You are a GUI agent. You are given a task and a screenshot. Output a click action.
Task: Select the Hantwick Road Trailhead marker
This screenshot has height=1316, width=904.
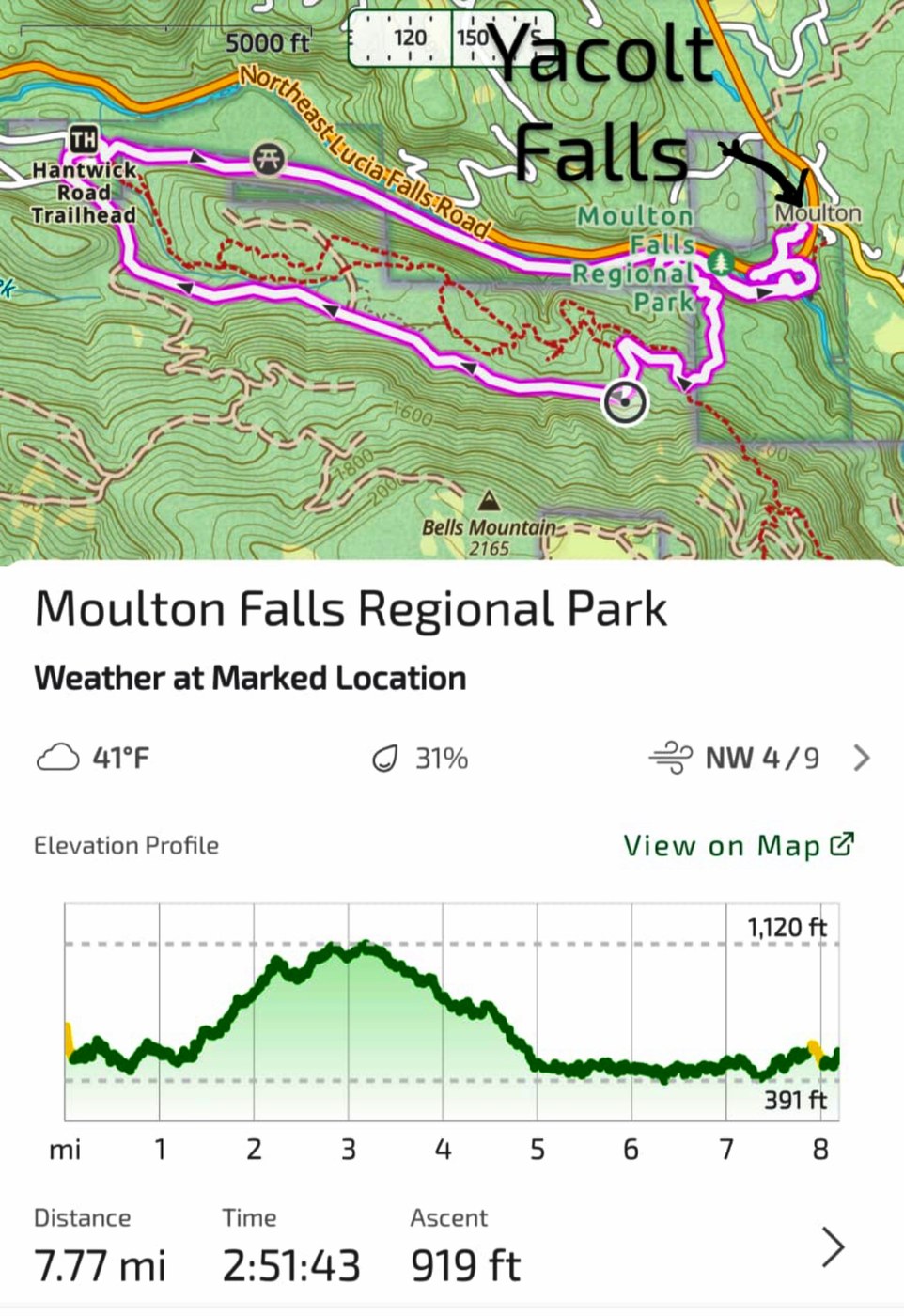pyautogui.click(x=83, y=140)
